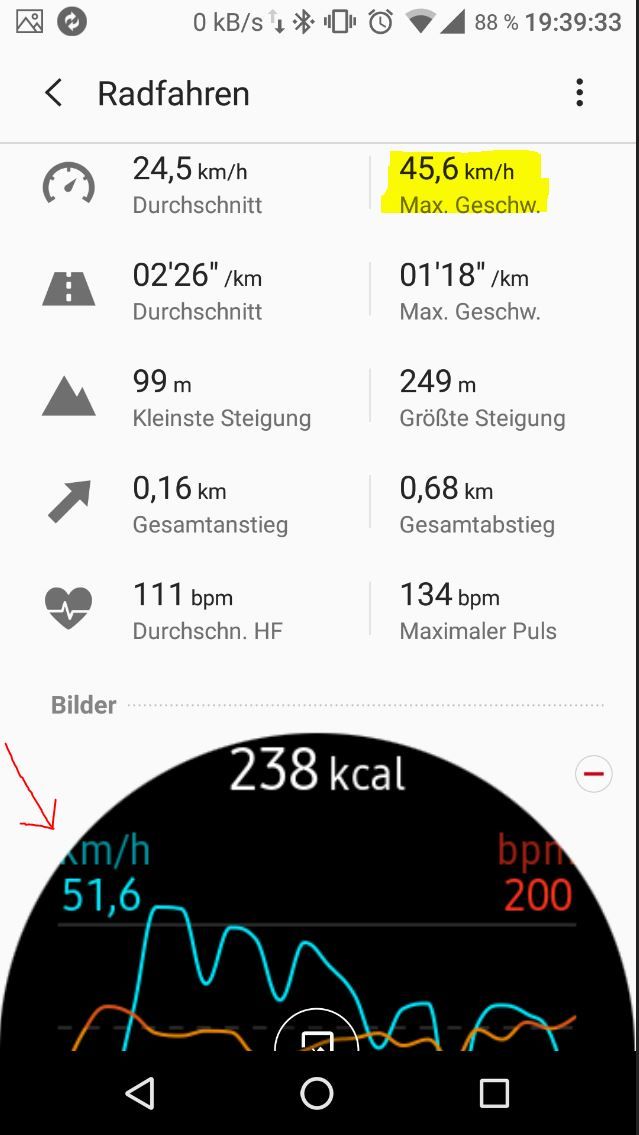
Task: Tap the system back button
Action: click(x=141, y=1093)
